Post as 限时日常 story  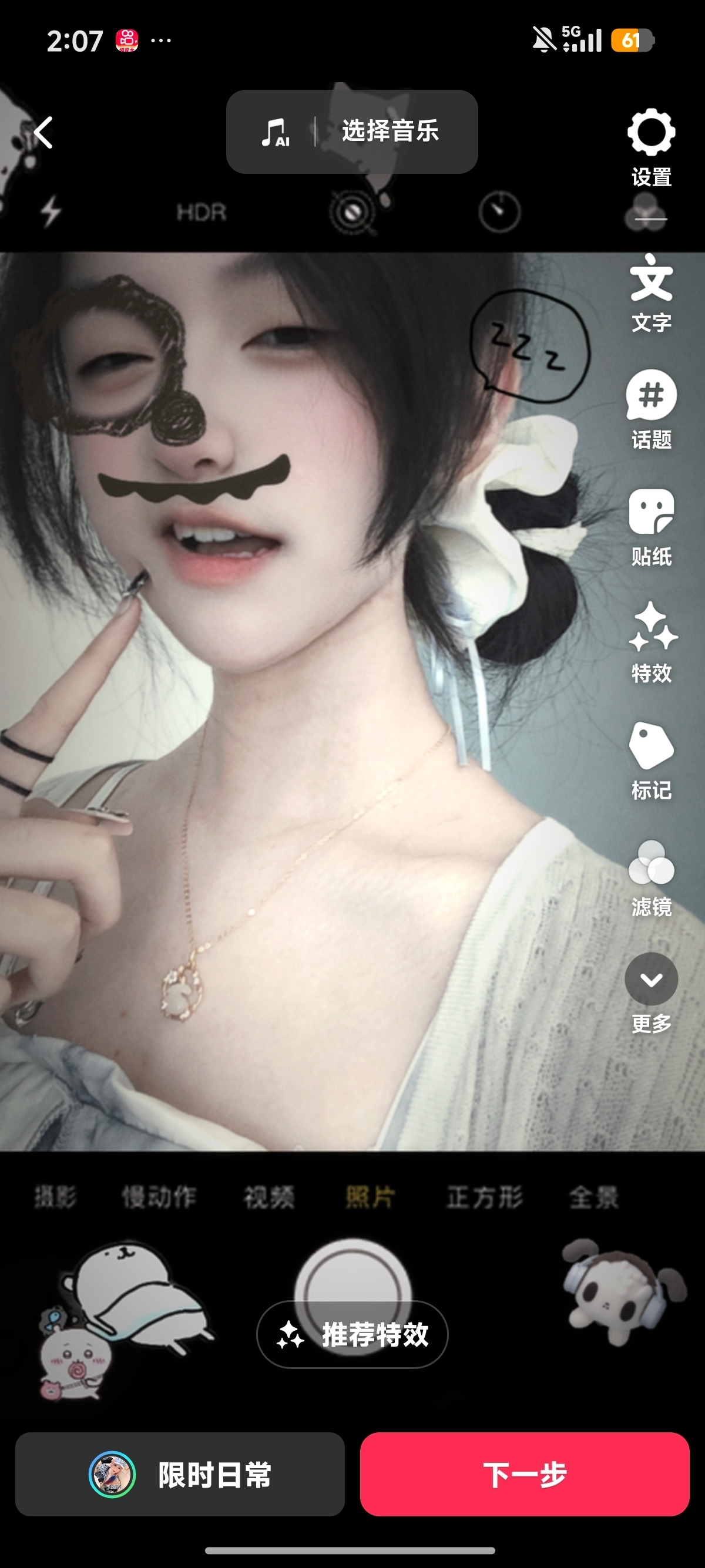pos(180,1474)
